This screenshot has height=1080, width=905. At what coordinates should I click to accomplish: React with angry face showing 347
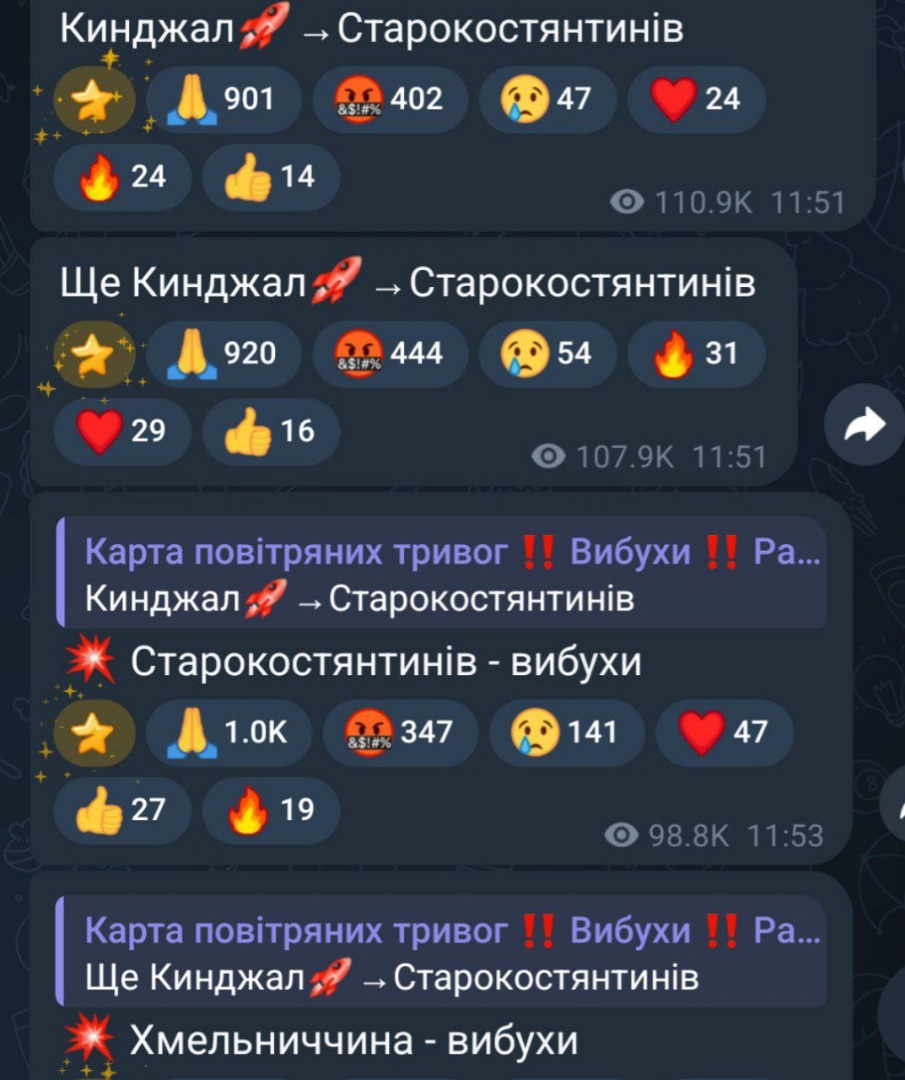[x=398, y=733]
